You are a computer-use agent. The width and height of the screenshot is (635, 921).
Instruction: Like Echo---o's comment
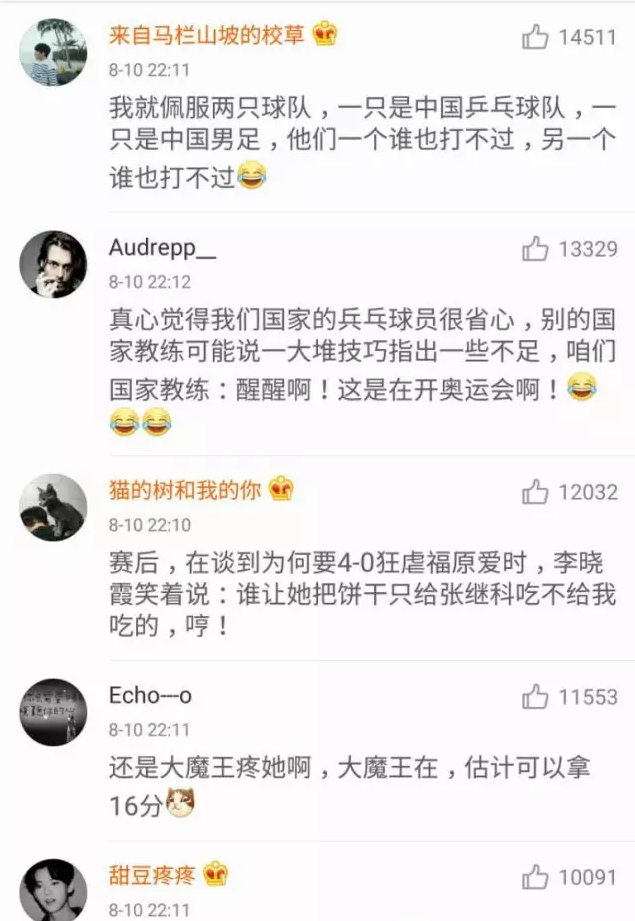click(535, 696)
